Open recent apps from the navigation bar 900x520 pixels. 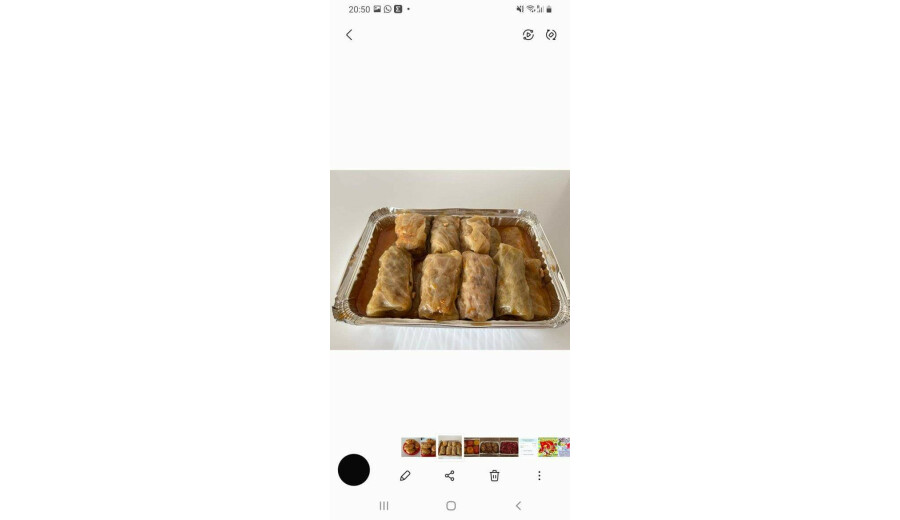point(384,506)
